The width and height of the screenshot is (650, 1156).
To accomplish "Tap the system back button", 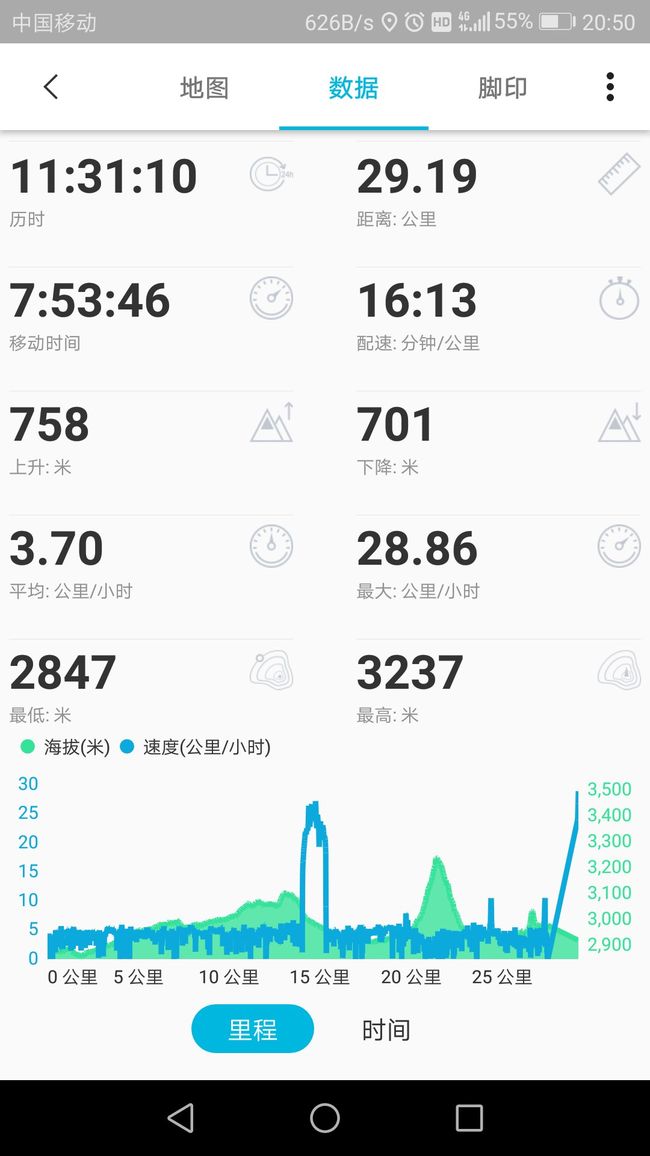I will (x=181, y=1118).
